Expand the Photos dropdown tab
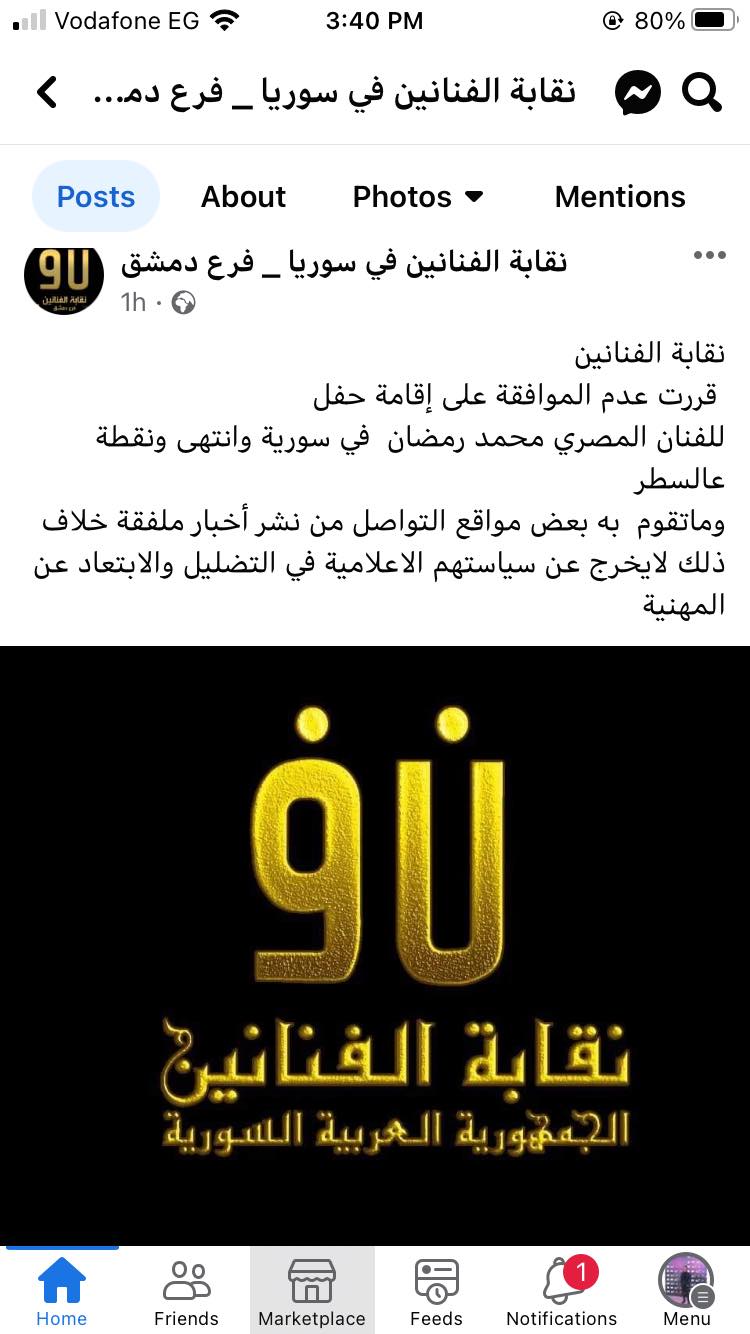 coord(417,197)
